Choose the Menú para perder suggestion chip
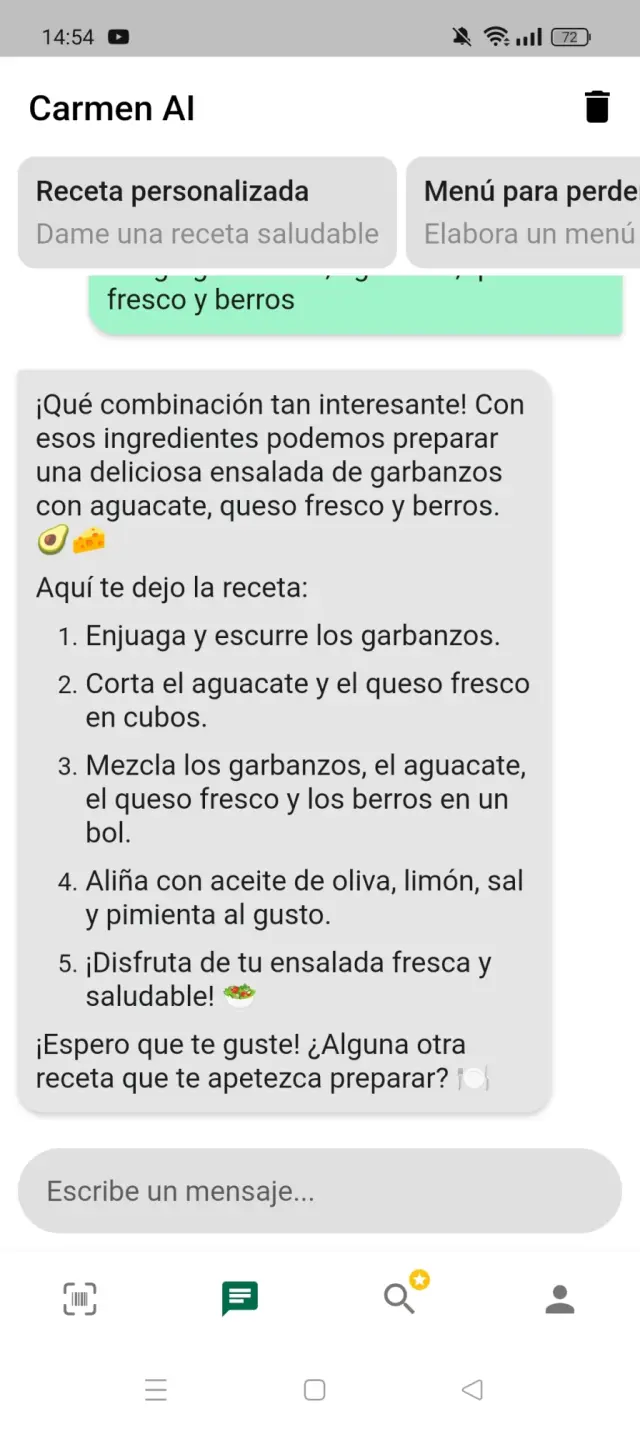 pyautogui.click(x=523, y=212)
